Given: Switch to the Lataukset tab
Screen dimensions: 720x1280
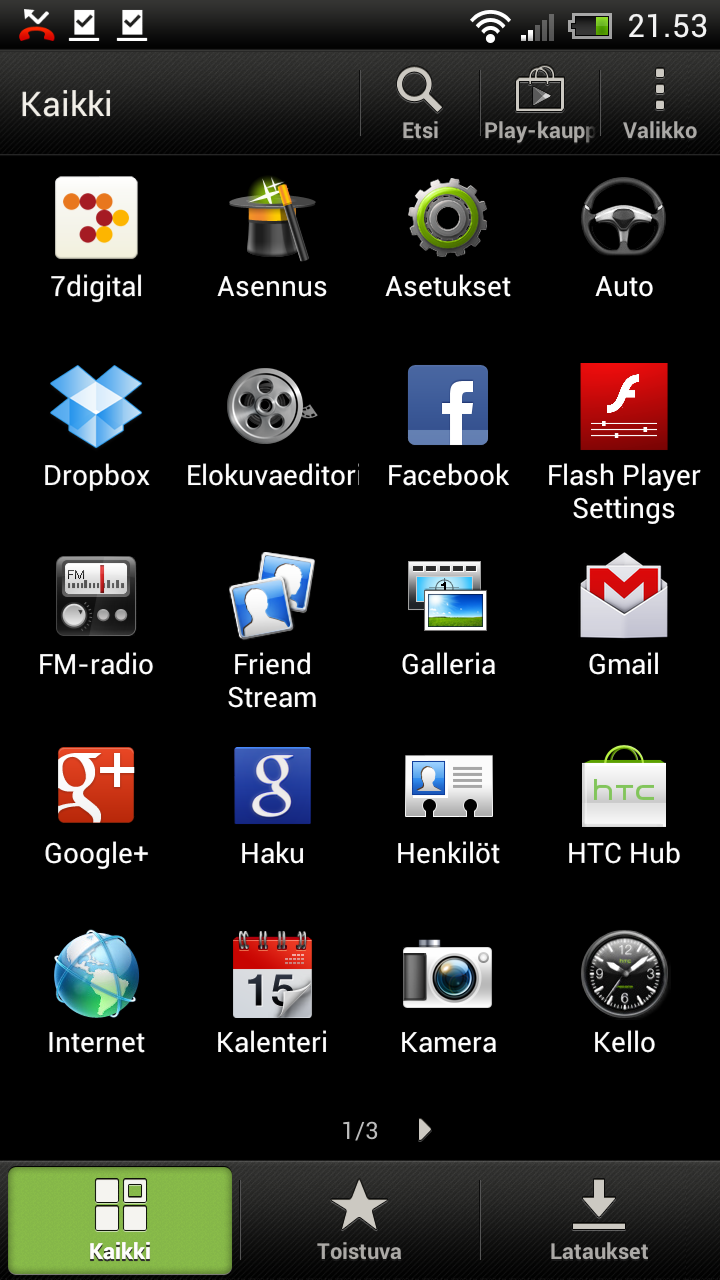Looking at the screenshot, I should pos(599,1220).
